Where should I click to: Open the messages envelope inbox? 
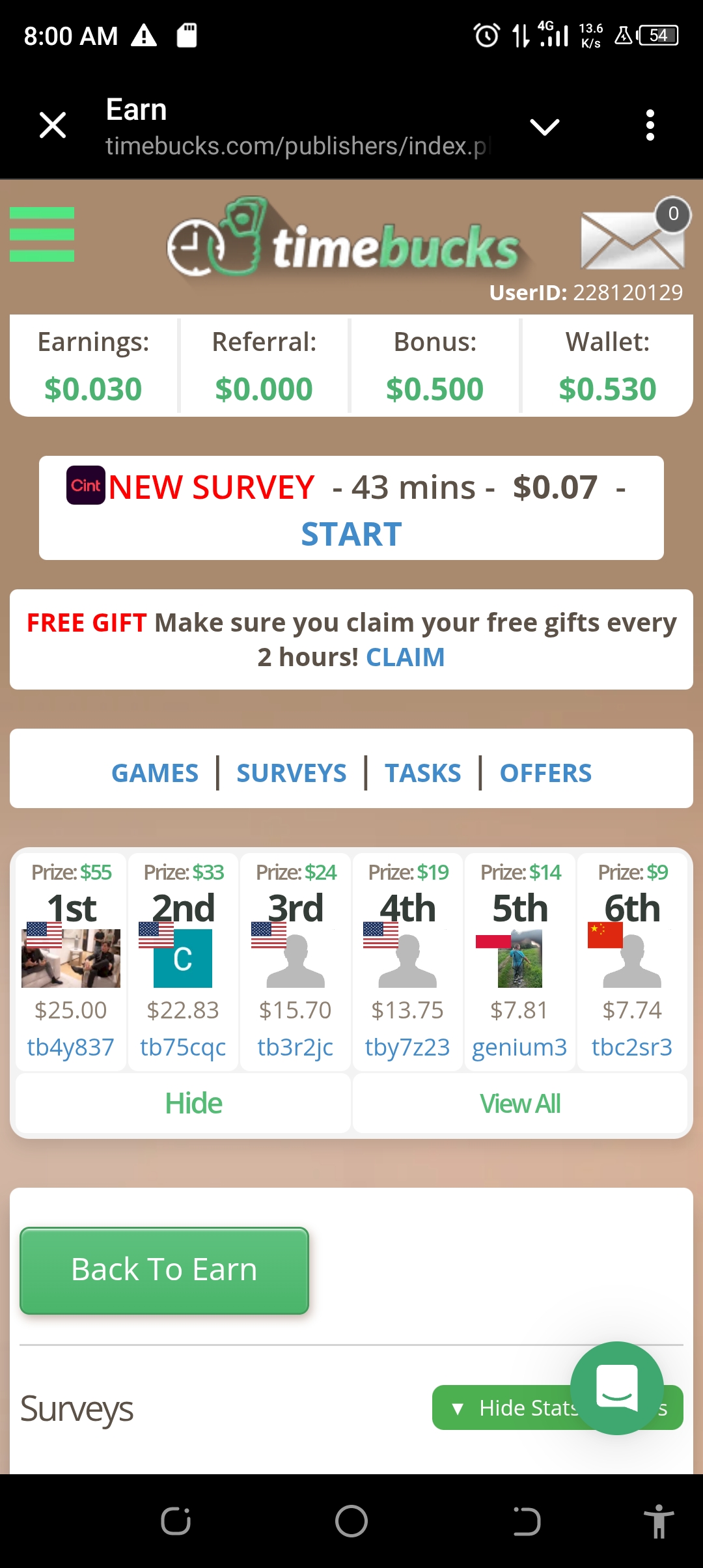[x=632, y=239]
